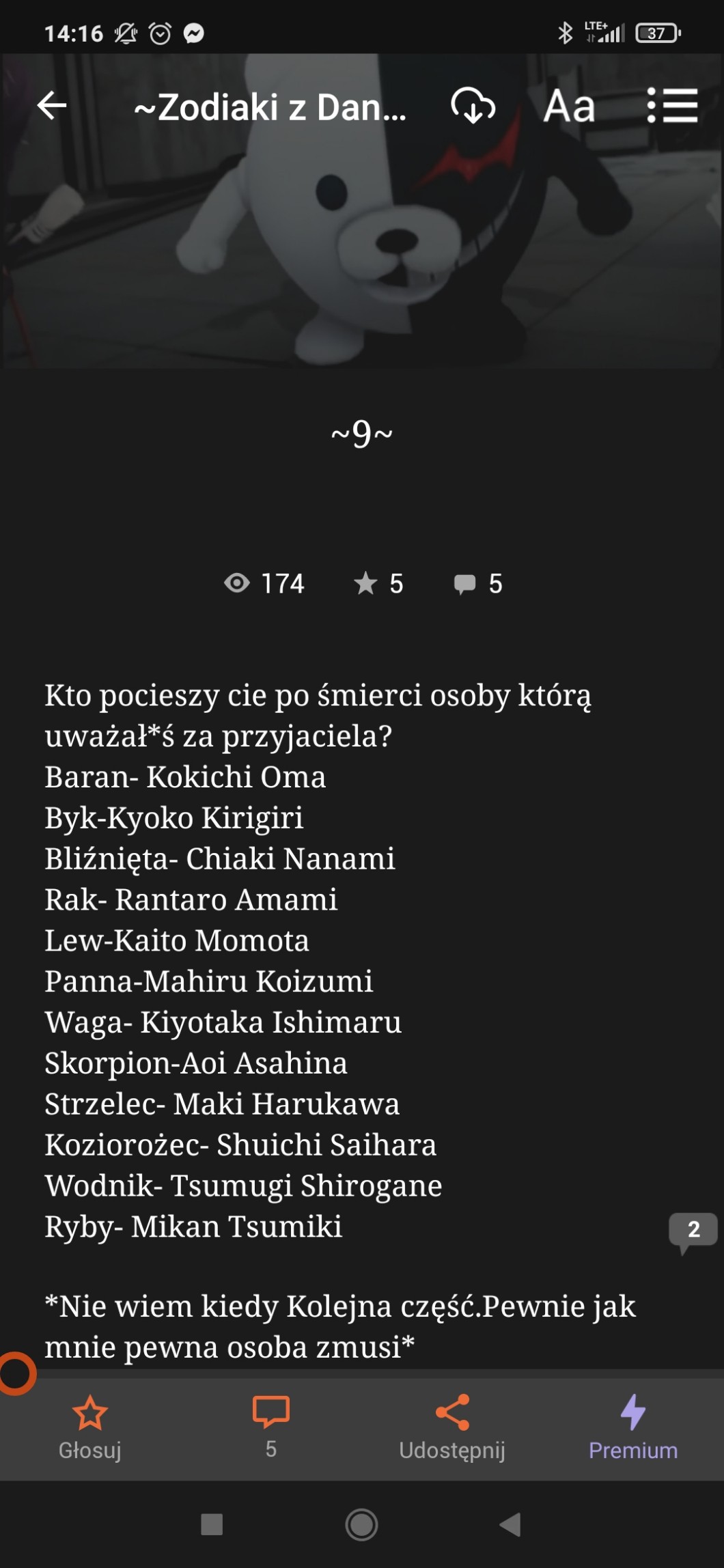Go back using the top arrow

click(52, 106)
